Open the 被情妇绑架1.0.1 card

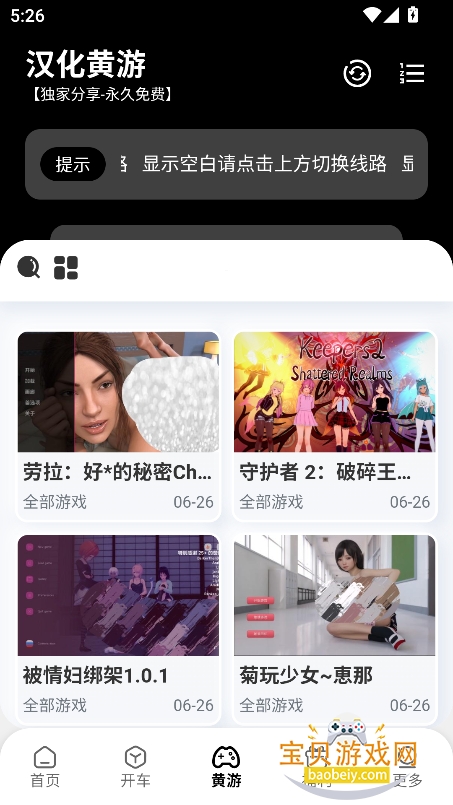[118, 629]
